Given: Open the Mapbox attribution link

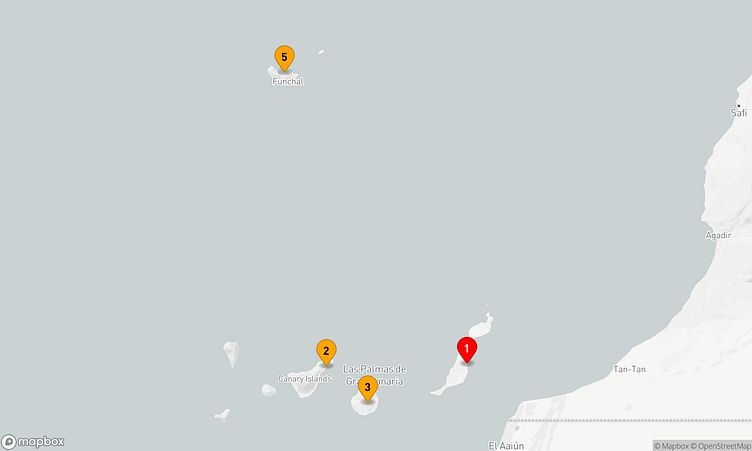Looking at the screenshot, I should coord(673,446).
